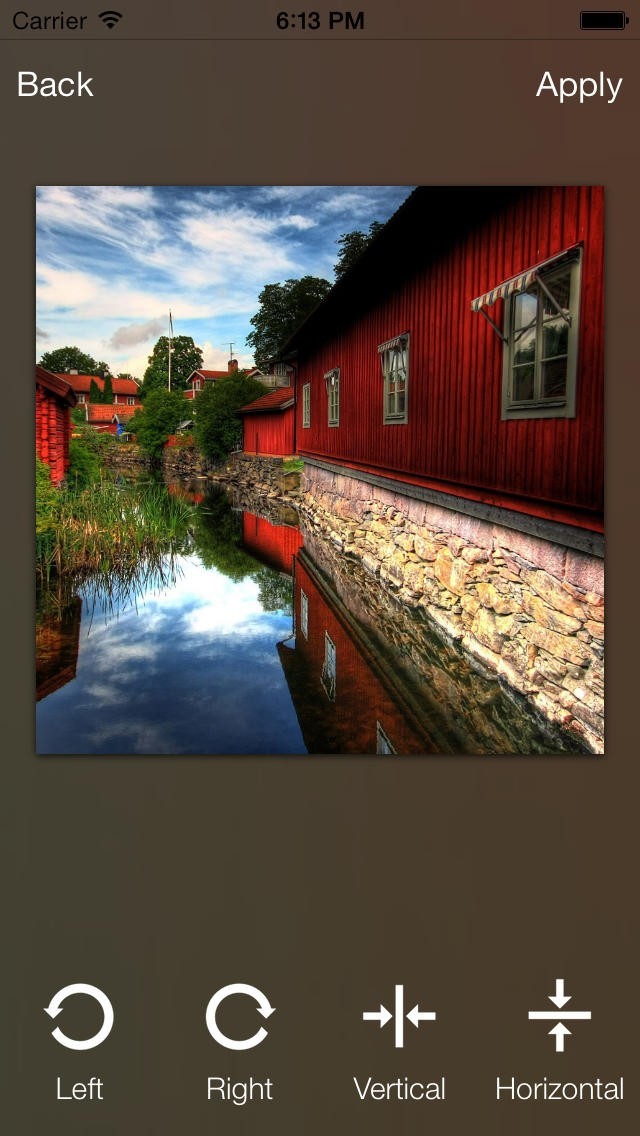Image resolution: width=640 pixels, height=1136 pixels.
Task: Go back to the previous screen
Action: (x=55, y=85)
